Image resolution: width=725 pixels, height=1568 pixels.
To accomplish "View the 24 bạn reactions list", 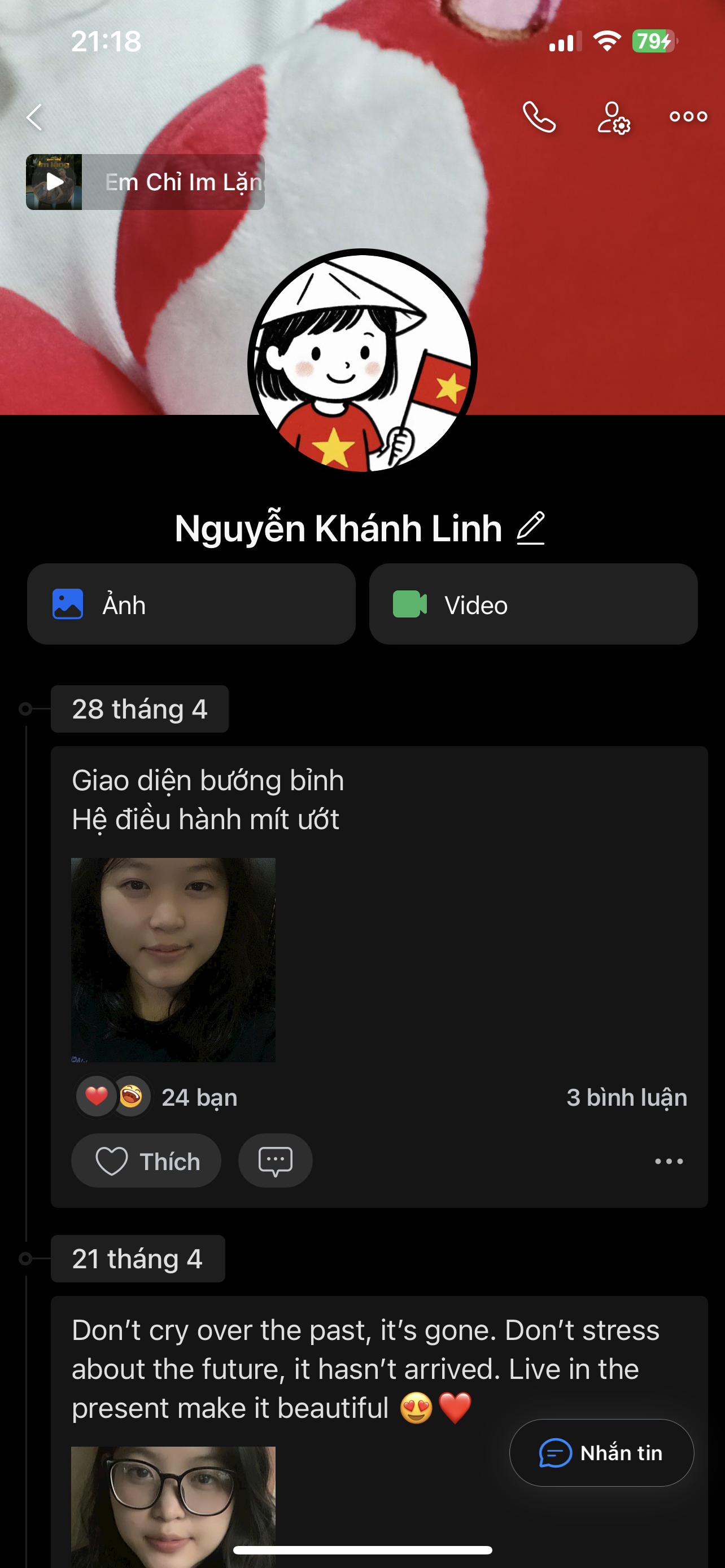I will click(198, 1097).
